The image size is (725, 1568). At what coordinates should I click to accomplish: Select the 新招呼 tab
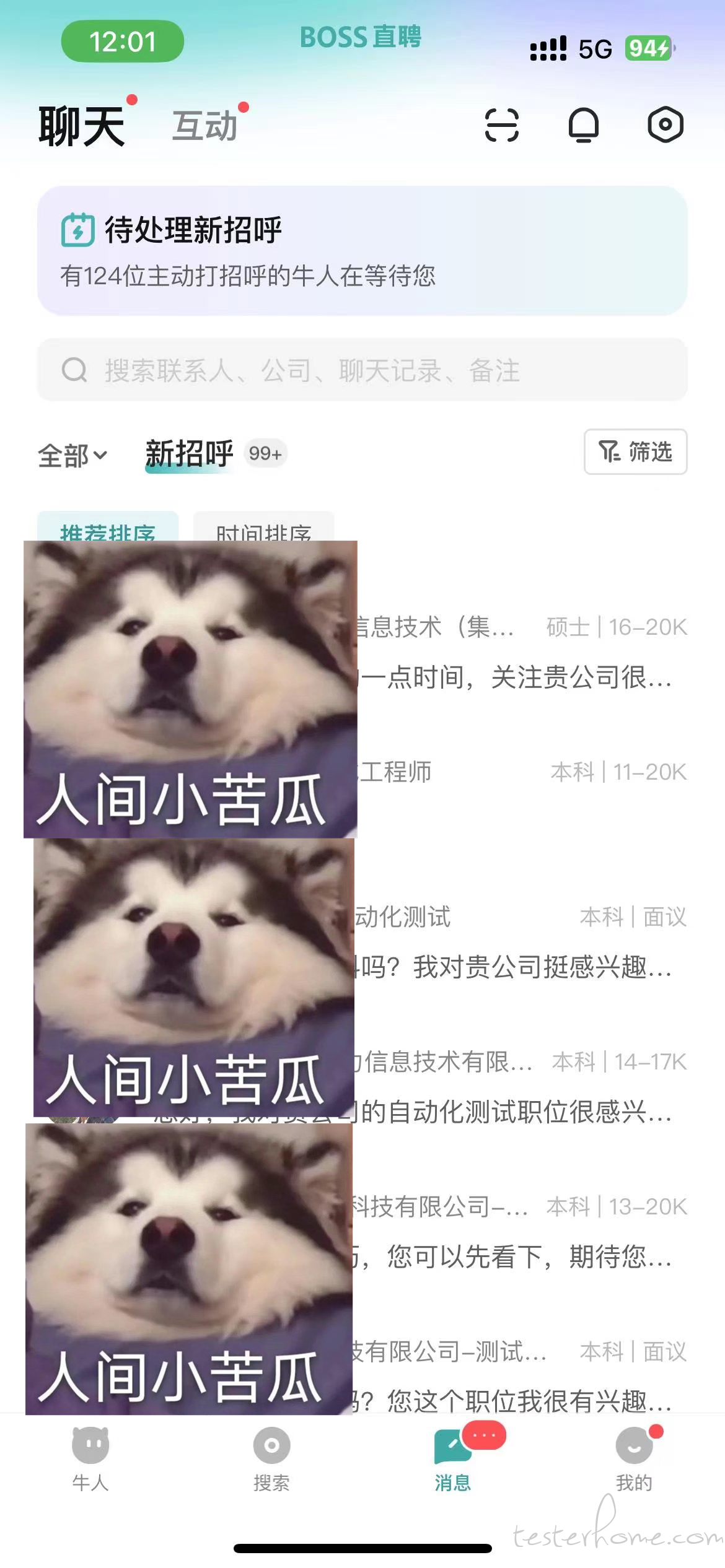click(x=190, y=454)
